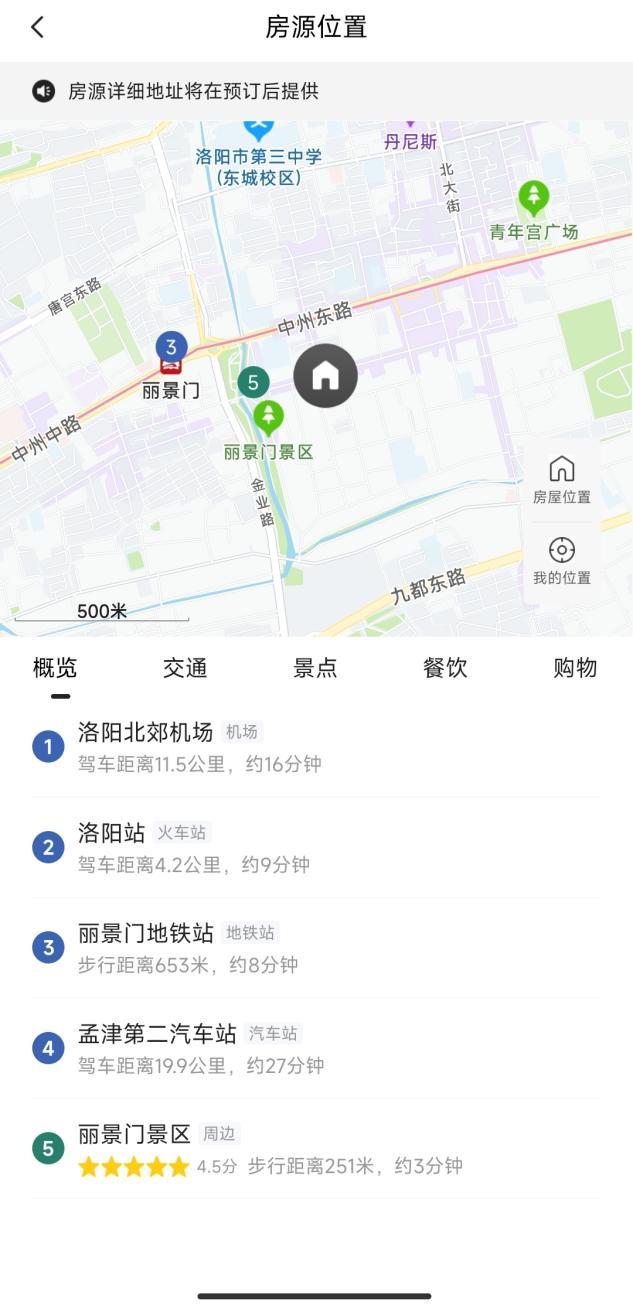Tap the 房屋位置 map button

[x=561, y=479]
